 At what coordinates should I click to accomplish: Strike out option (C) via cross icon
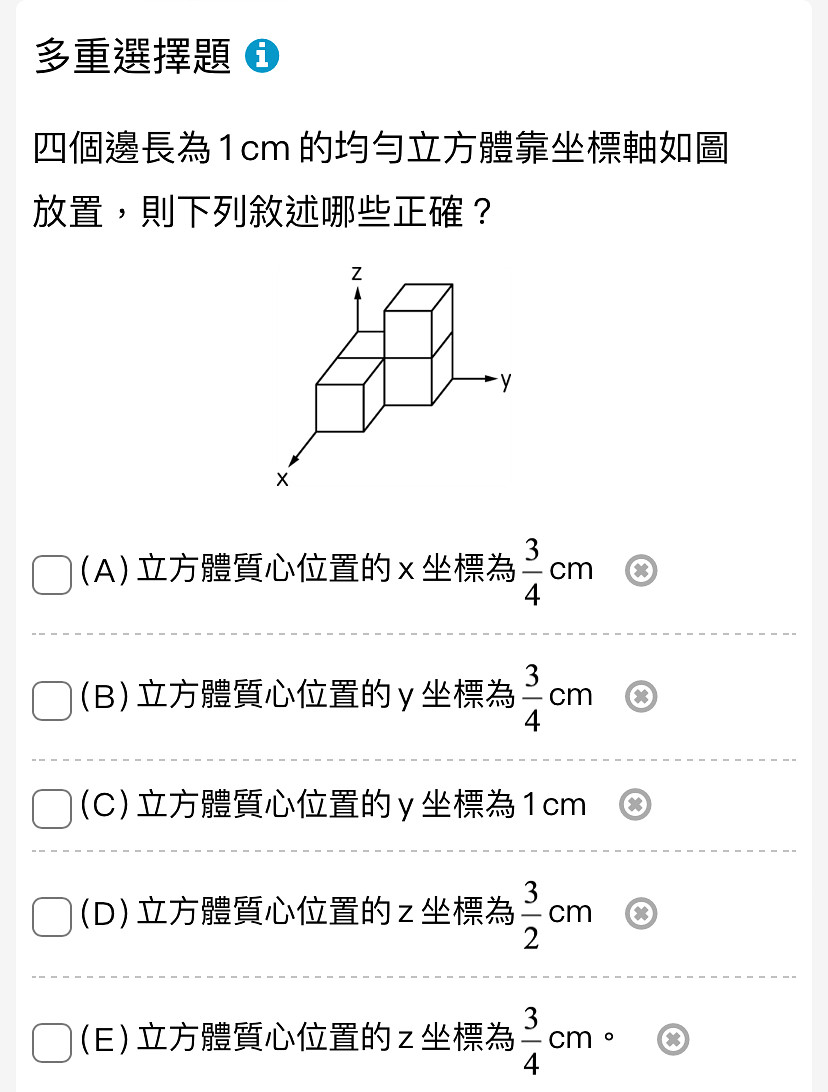point(635,804)
